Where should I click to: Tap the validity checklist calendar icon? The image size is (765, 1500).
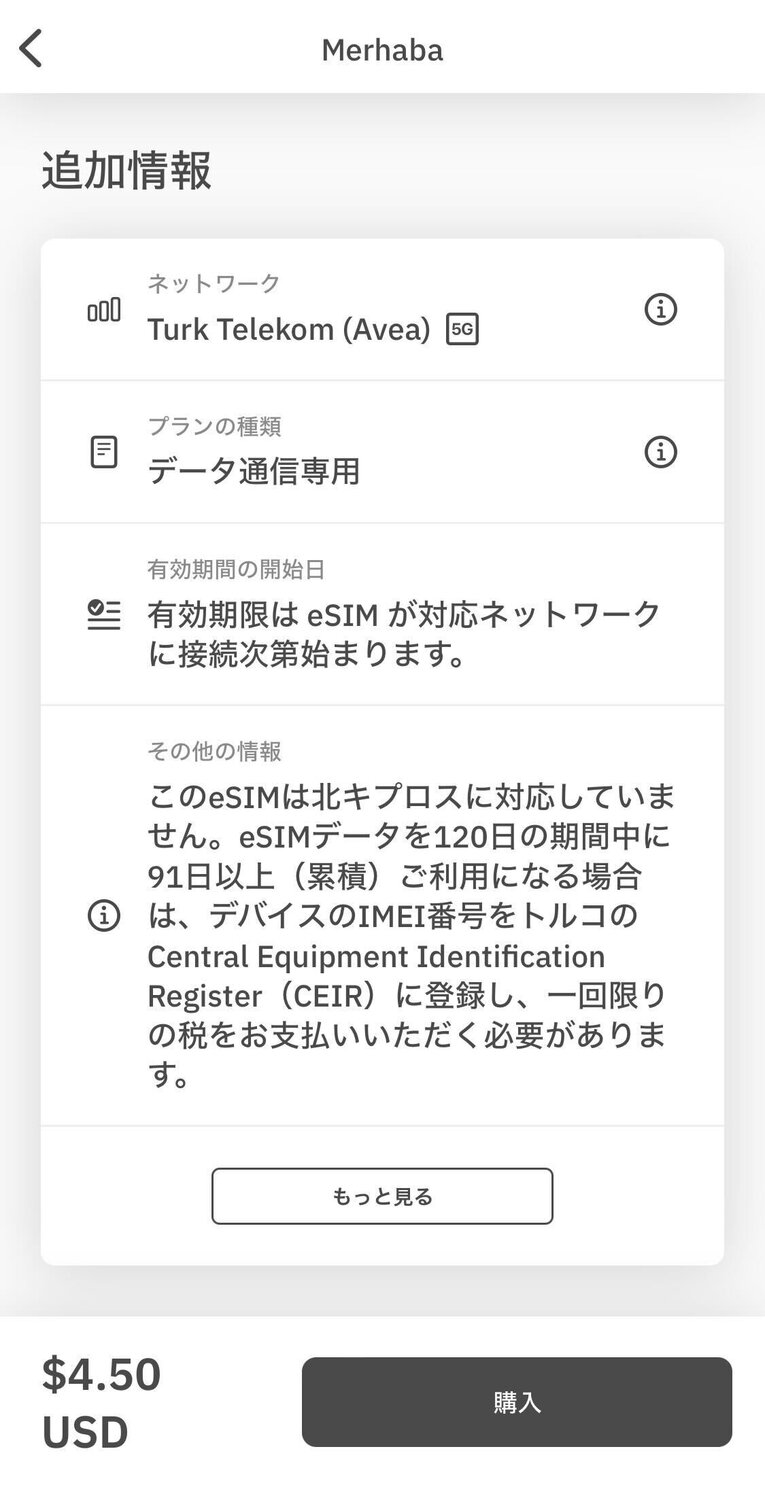(x=104, y=614)
